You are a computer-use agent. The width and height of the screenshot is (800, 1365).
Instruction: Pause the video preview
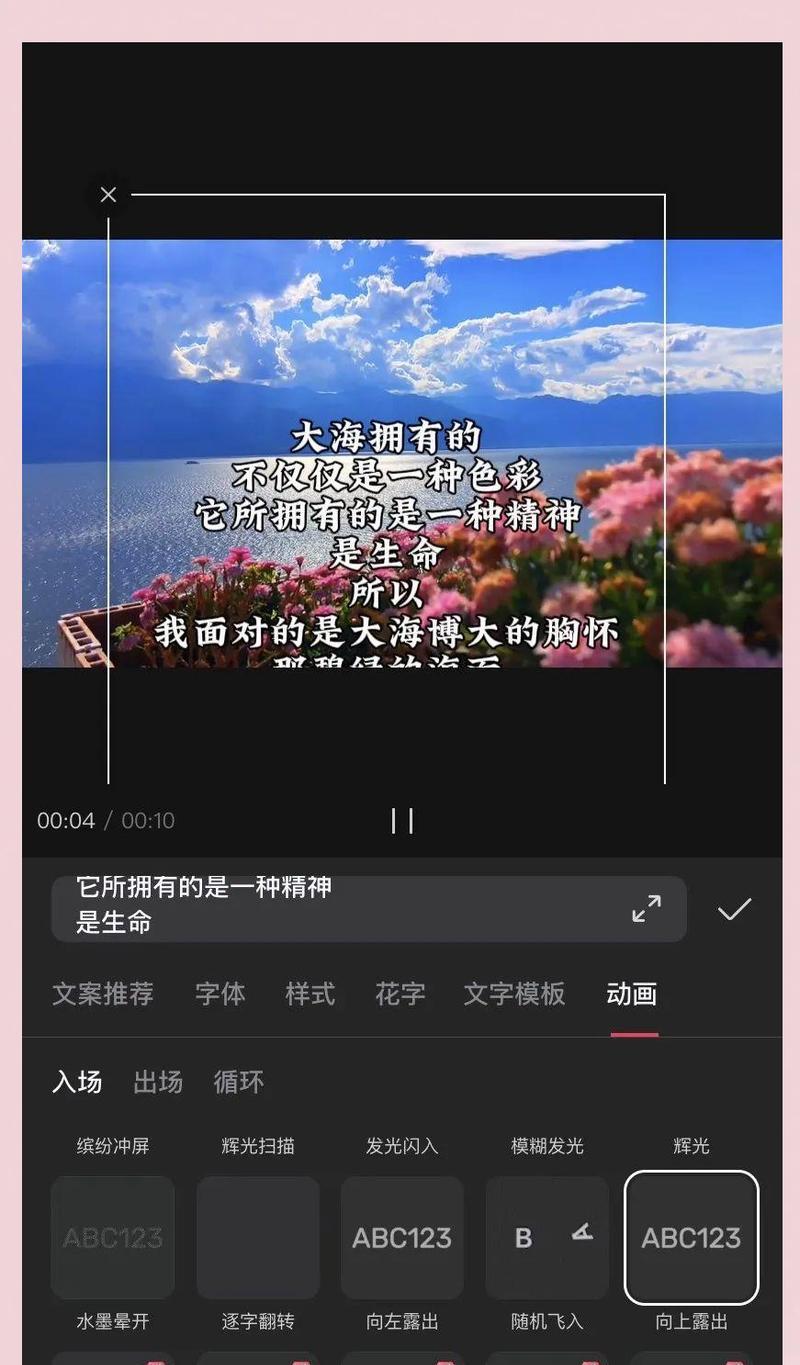tap(402, 821)
